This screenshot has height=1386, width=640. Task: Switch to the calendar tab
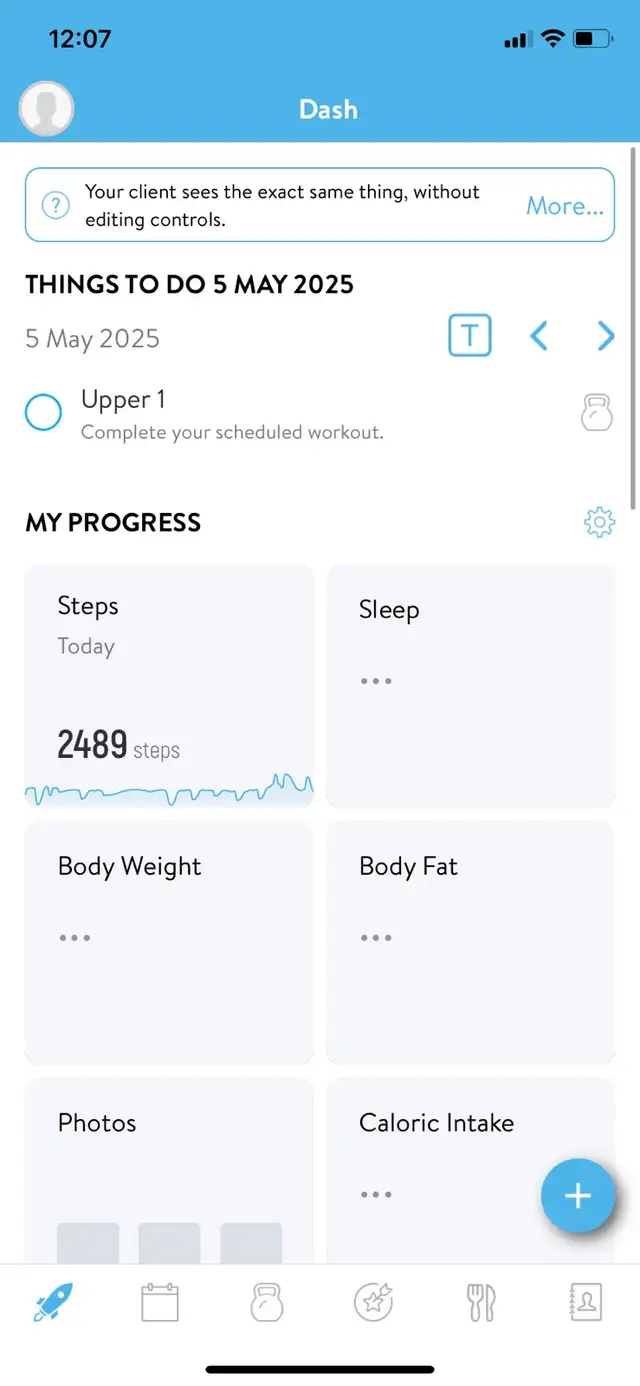(x=160, y=1303)
